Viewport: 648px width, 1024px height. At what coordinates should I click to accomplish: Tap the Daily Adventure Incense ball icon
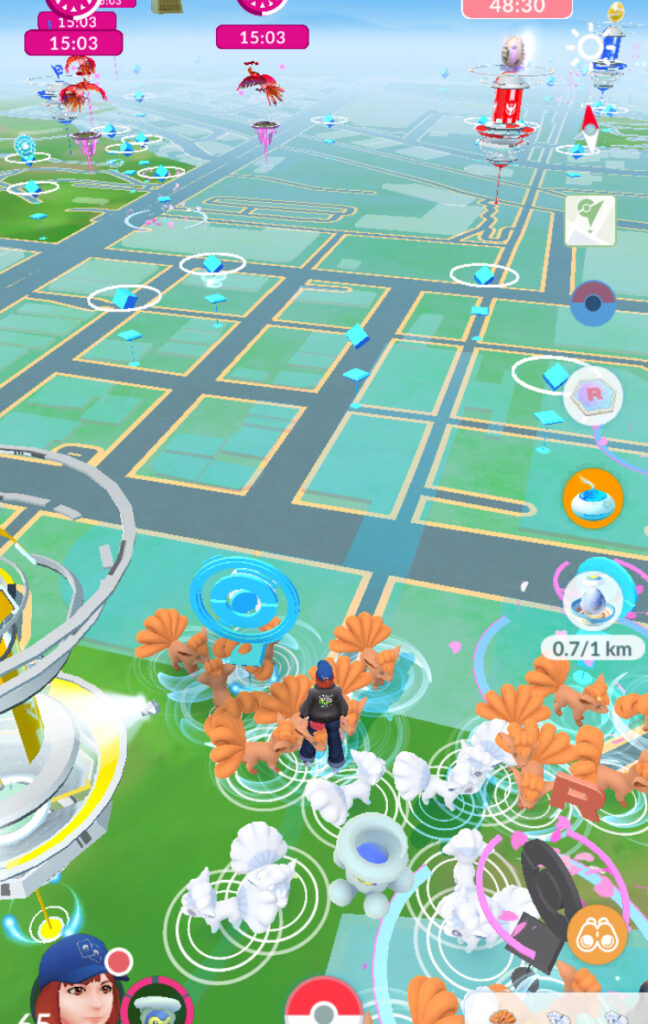coord(593,303)
